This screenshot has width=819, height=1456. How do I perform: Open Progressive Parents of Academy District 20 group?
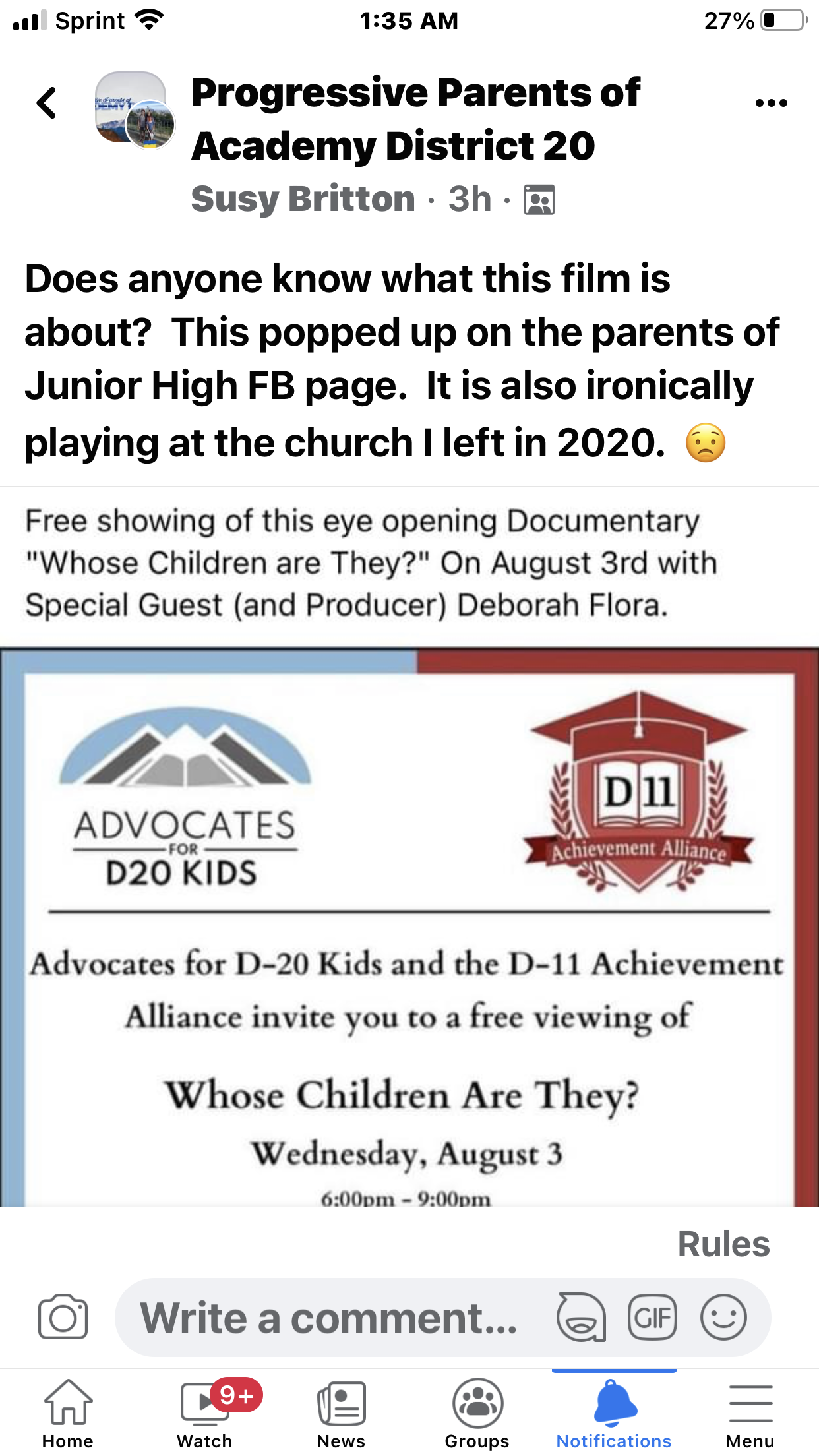tap(415, 119)
